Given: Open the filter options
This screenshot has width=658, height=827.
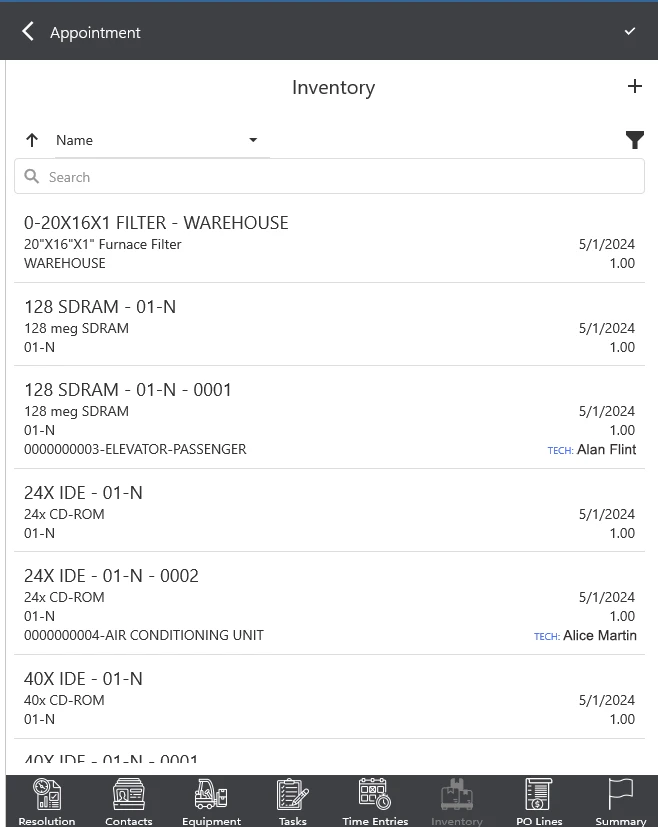Looking at the screenshot, I should [634, 141].
